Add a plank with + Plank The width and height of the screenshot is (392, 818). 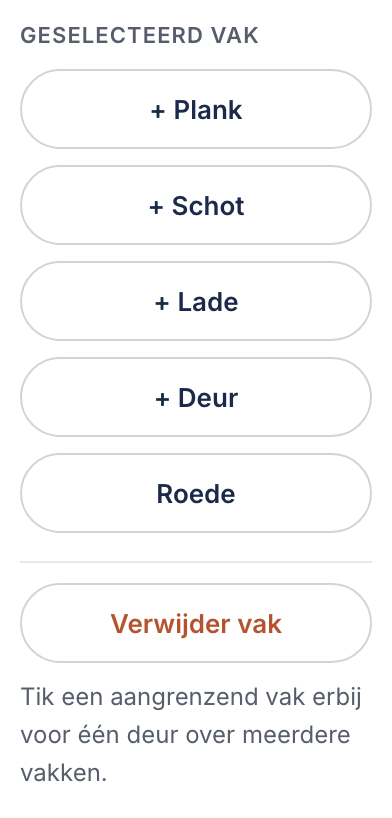(x=196, y=110)
